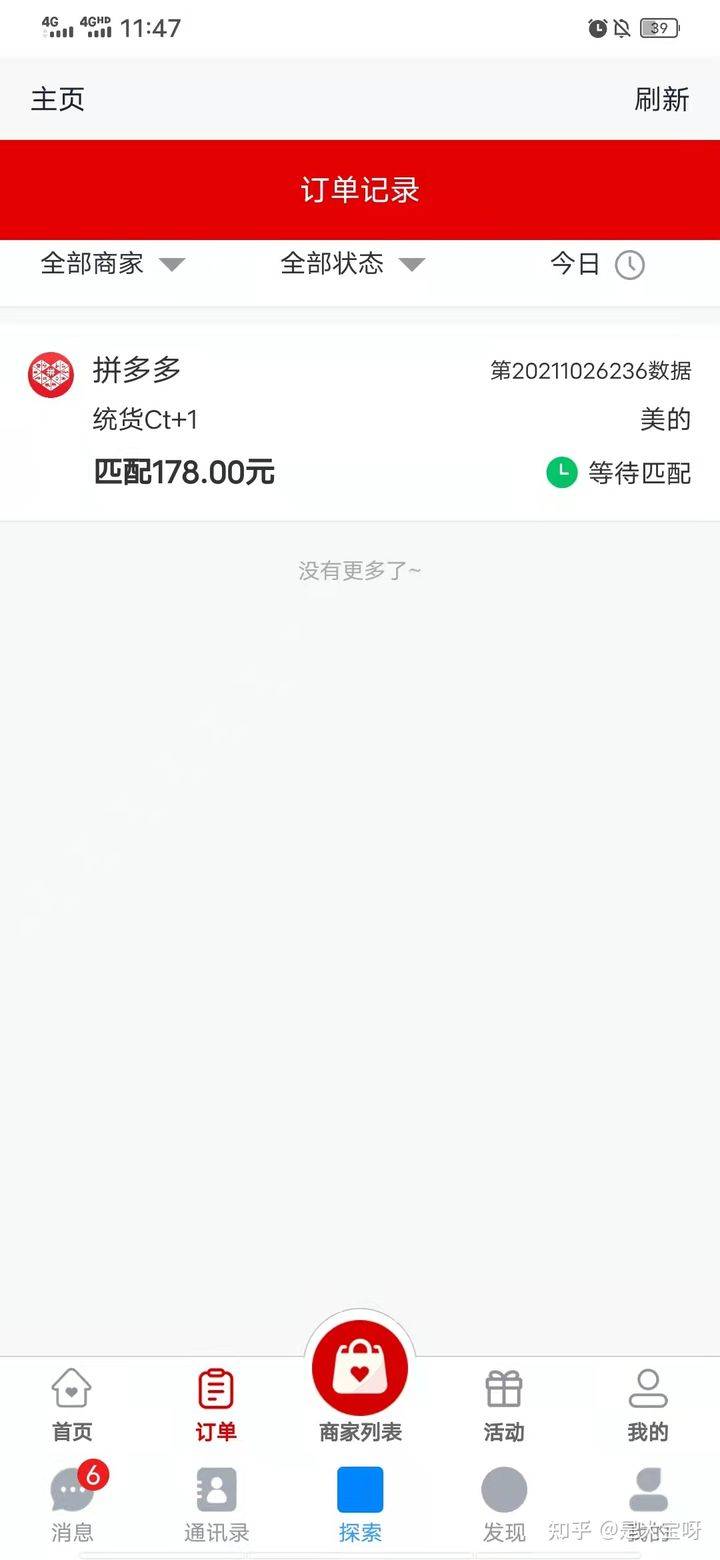Expand the 全部状态 filter
This screenshot has width=720, height=1560.
tap(352, 264)
